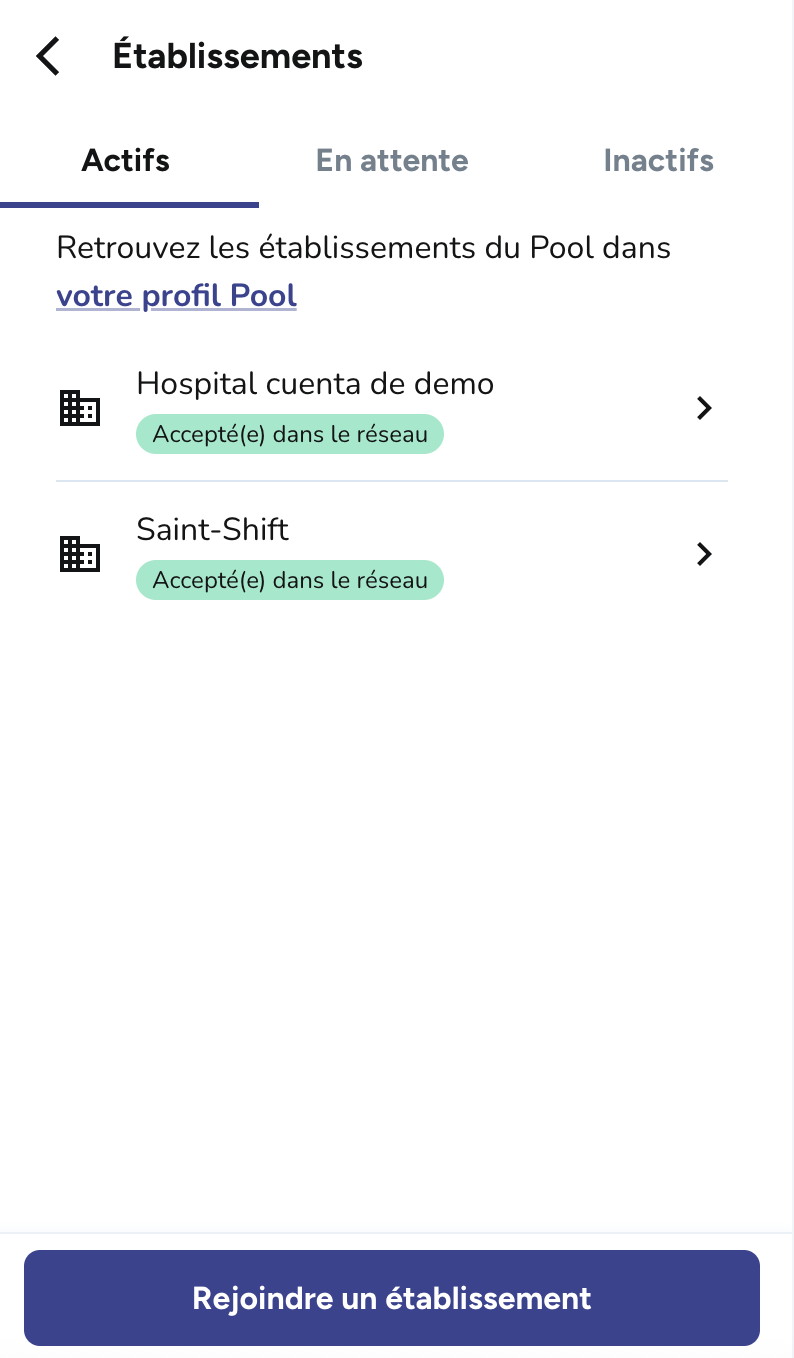Select the building icon next to Saint-Shift

(80, 554)
